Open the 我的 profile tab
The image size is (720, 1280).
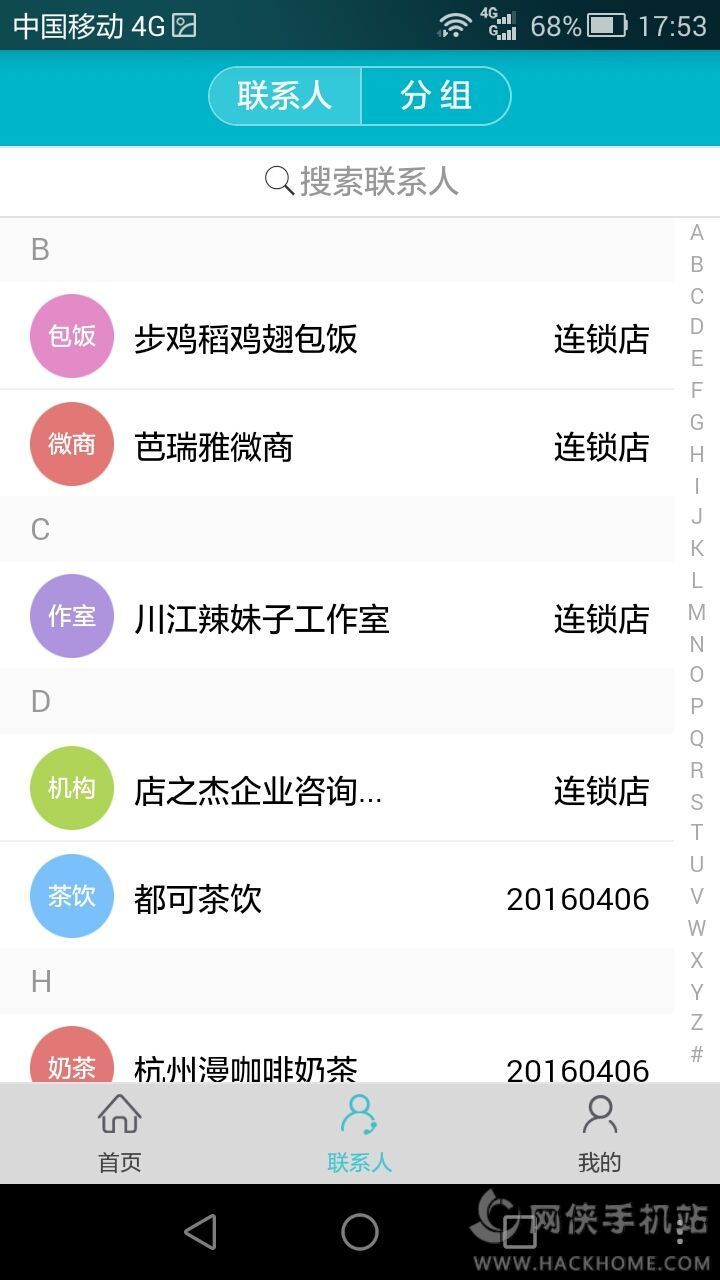click(599, 1134)
